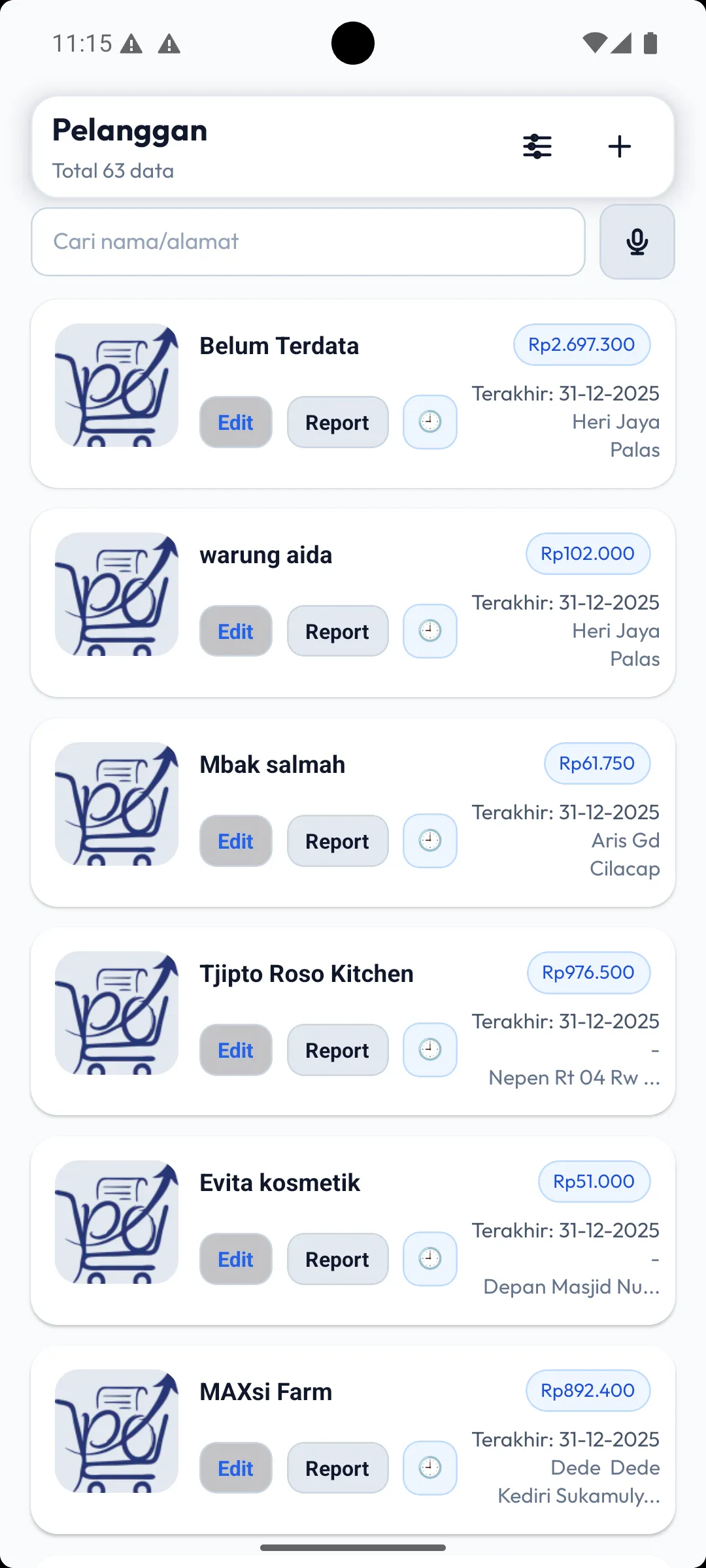Viewport: 706px width, 1568px height.
Task: Activate voice search with microphone icon
Action: 636,242
